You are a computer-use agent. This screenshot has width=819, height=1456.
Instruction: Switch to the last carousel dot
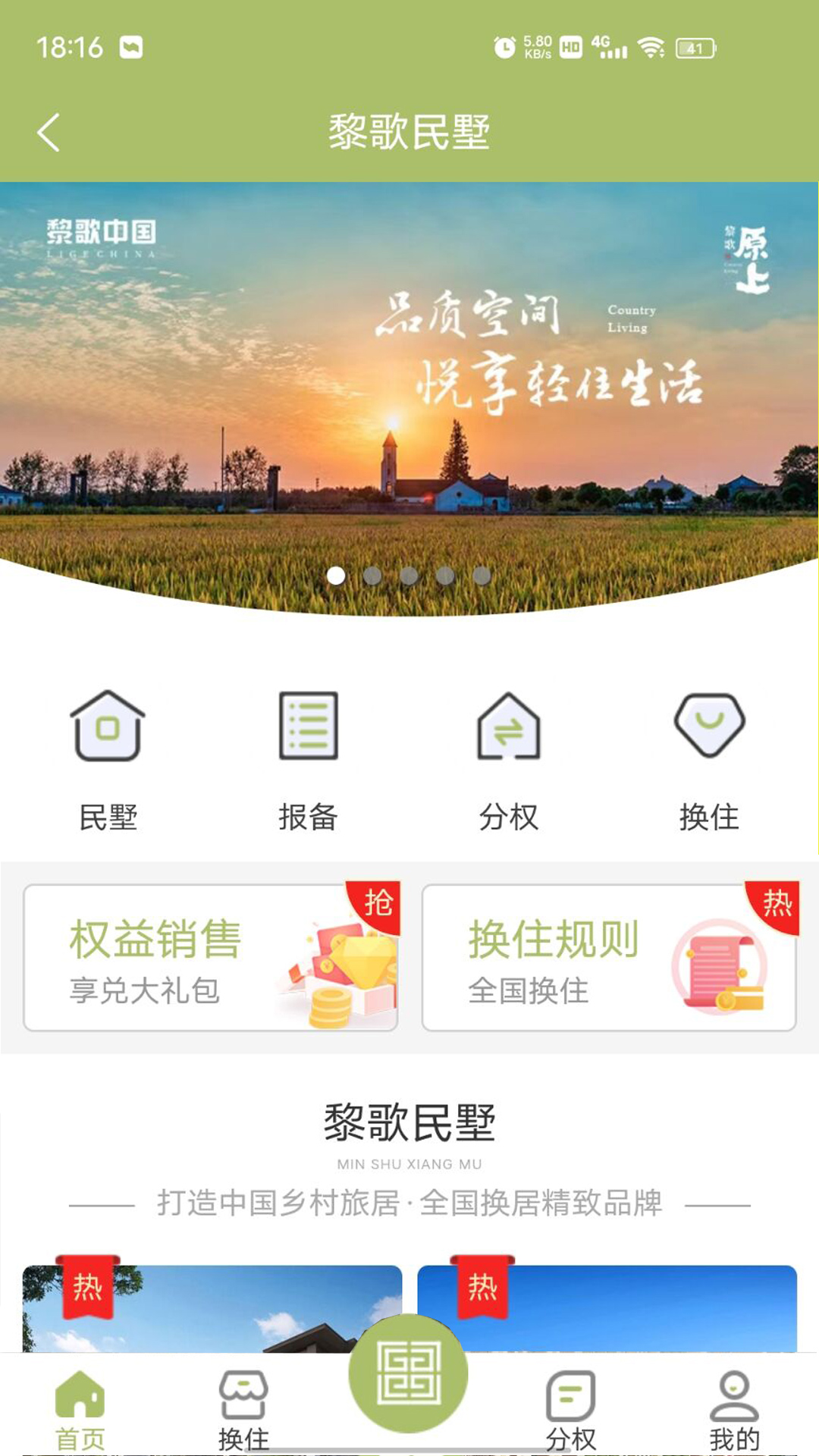tap(482, 576)
